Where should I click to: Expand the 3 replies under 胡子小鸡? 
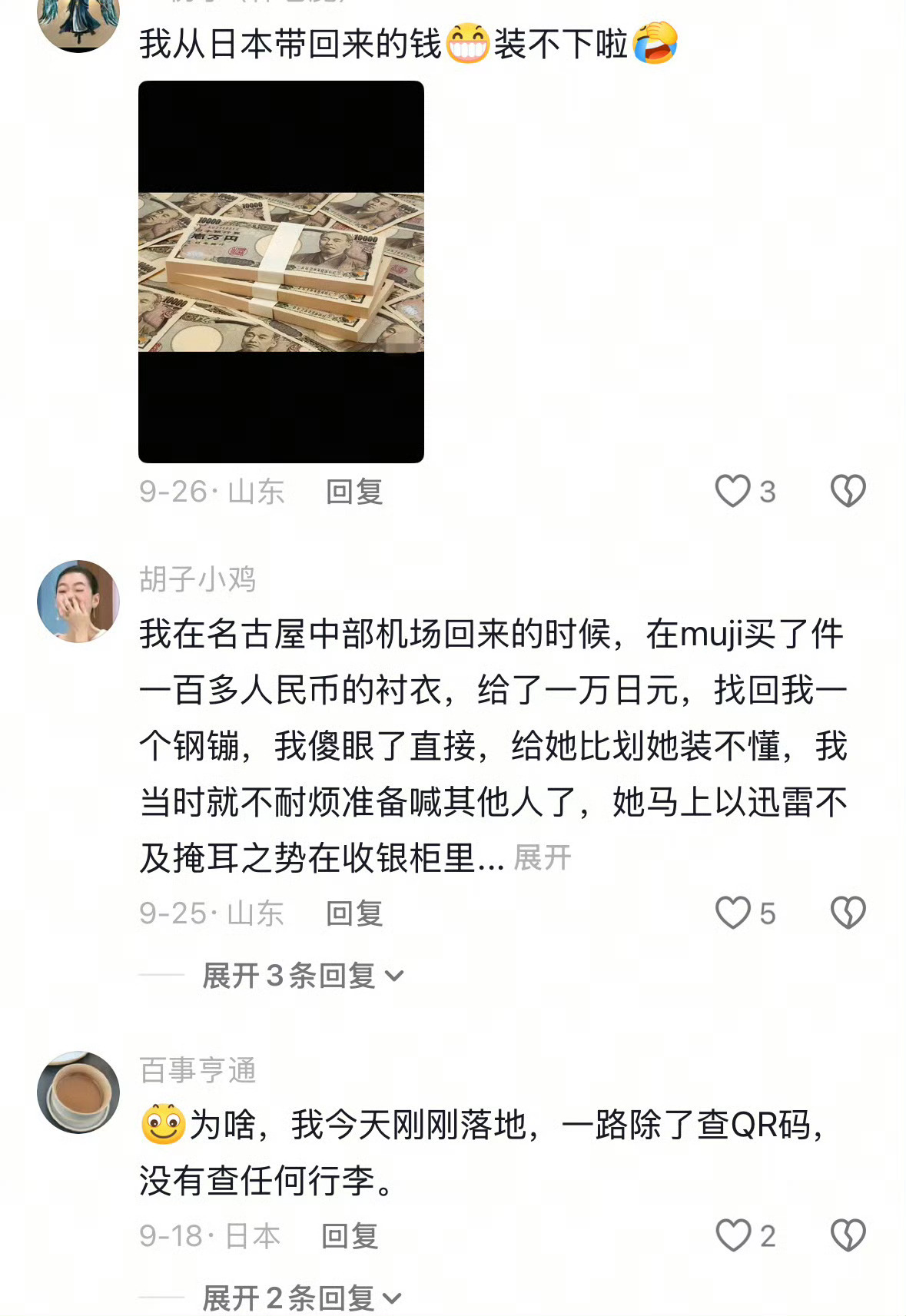(298, 976)
